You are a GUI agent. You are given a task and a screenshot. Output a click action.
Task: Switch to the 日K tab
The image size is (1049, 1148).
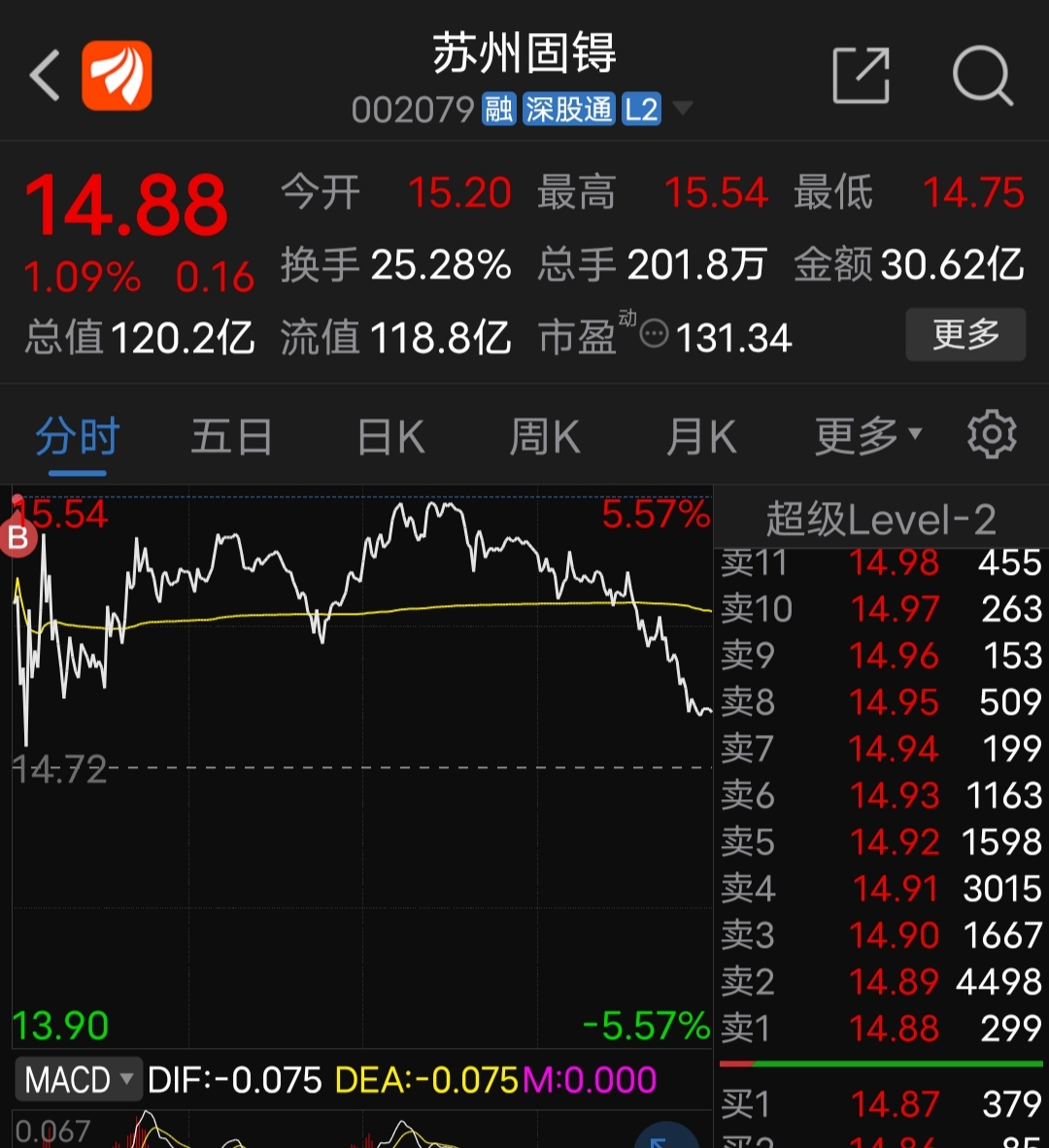[x=390, y=437]
